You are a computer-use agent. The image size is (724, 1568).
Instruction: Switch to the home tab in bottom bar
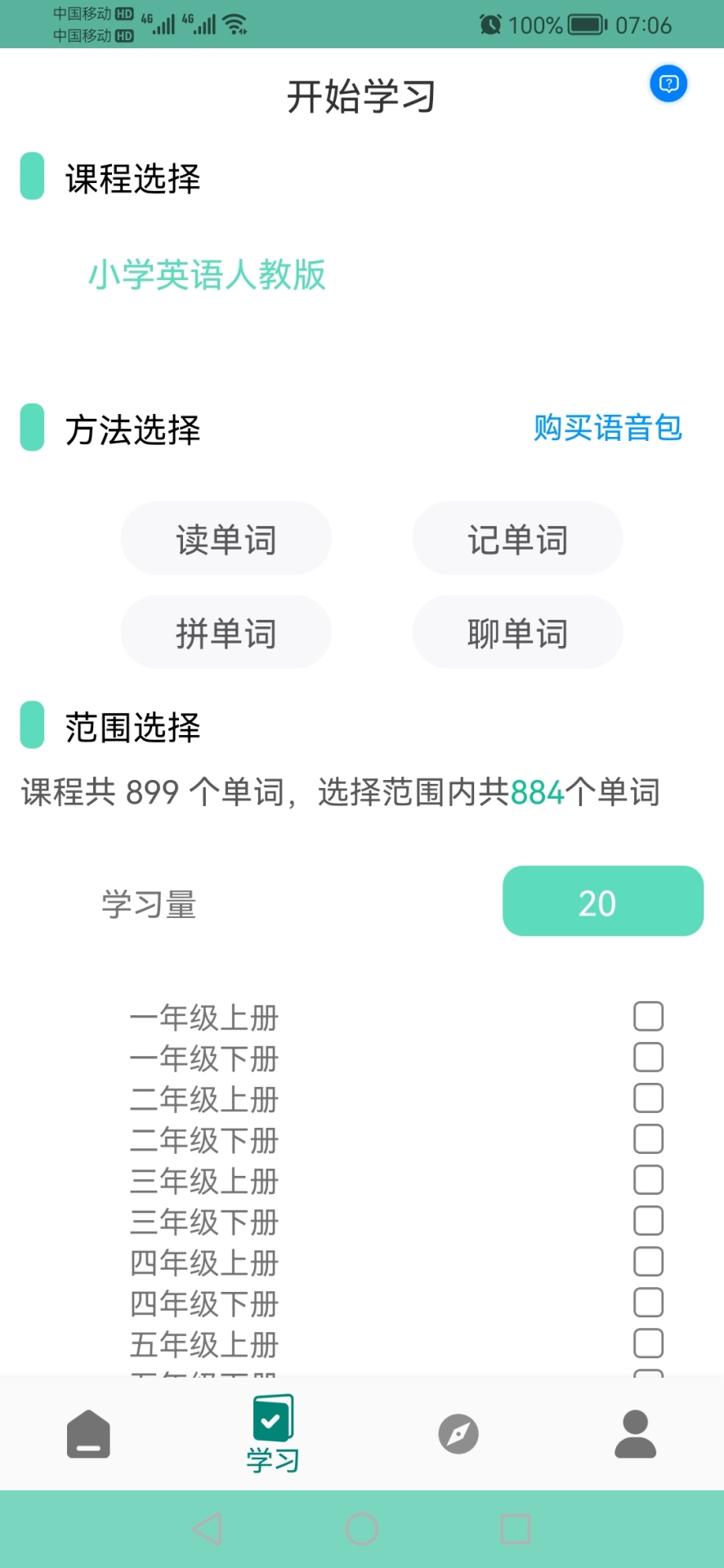point(88,1434)
